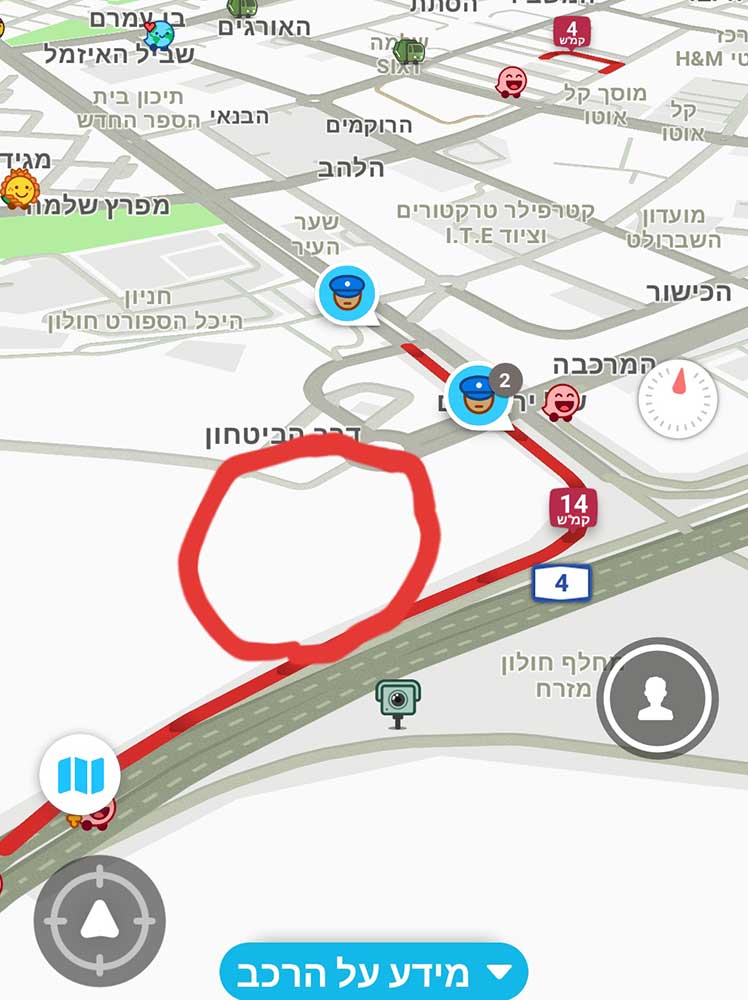Screen dimensions: 748x1000
Task: Open the police report marked with 2
Action: pyautogui.click(x=480, y=395)
